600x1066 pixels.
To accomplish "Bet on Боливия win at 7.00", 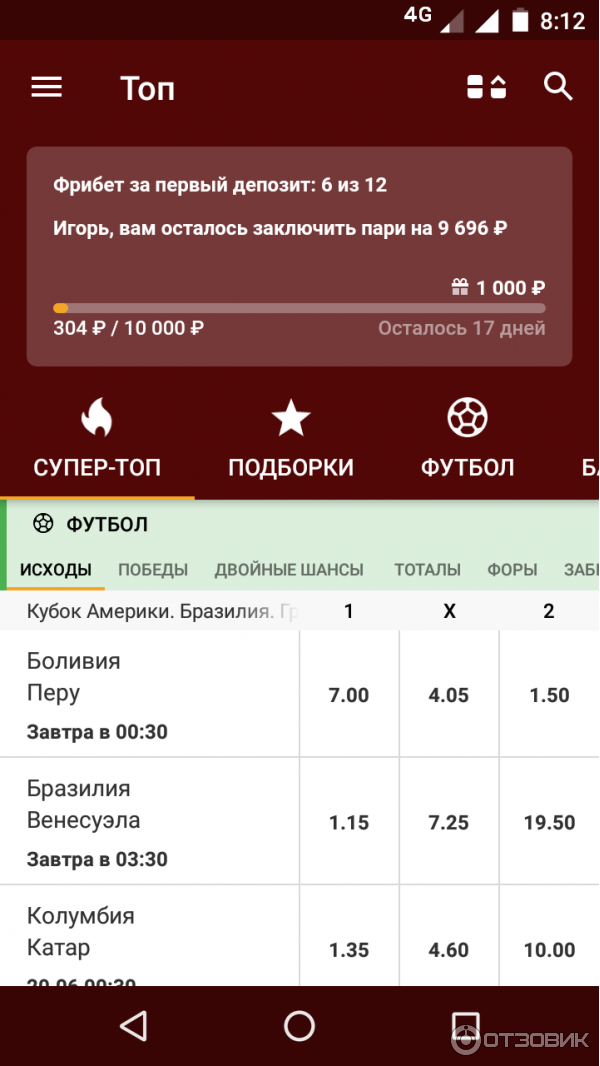I will [349, 695].
